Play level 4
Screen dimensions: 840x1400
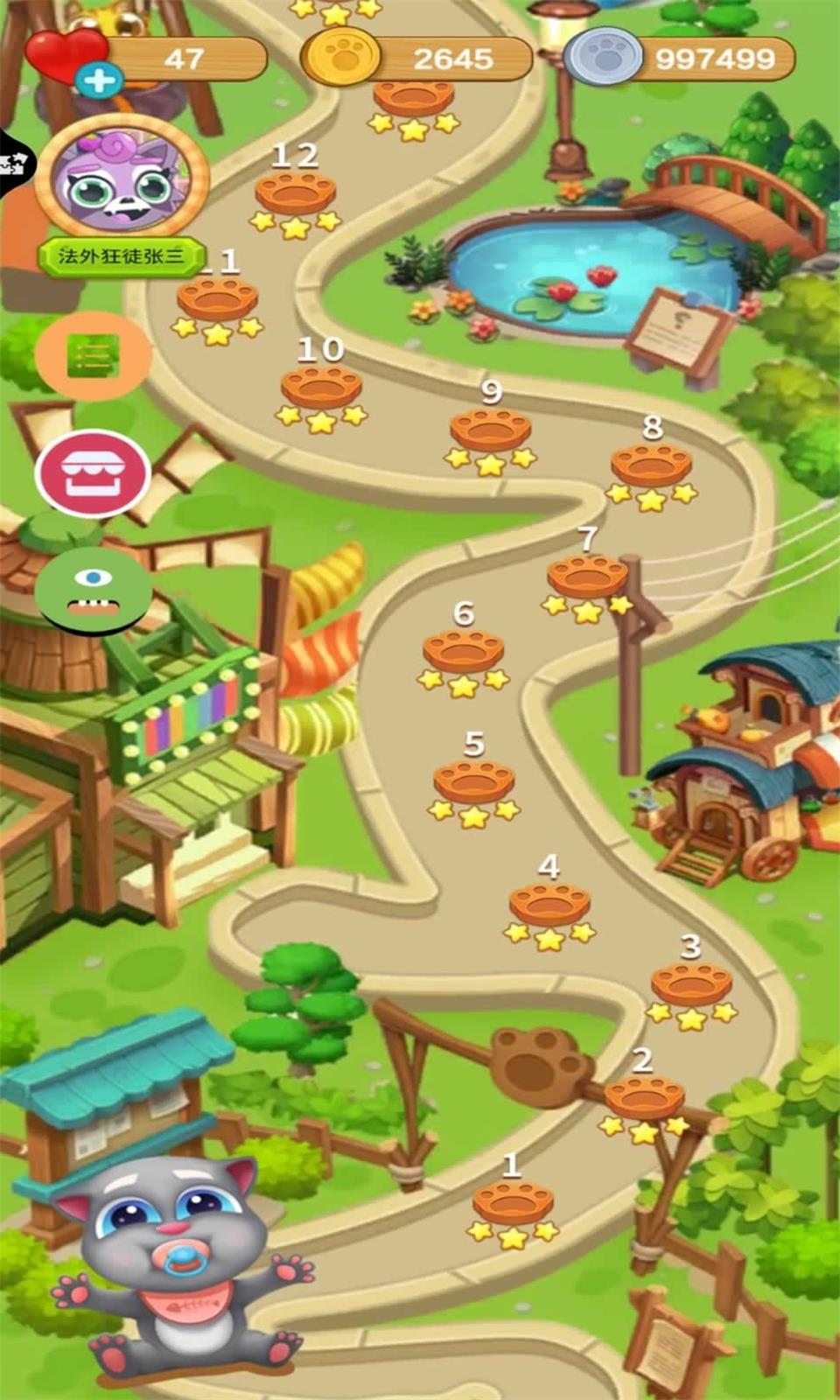click(x=549, y=906)
